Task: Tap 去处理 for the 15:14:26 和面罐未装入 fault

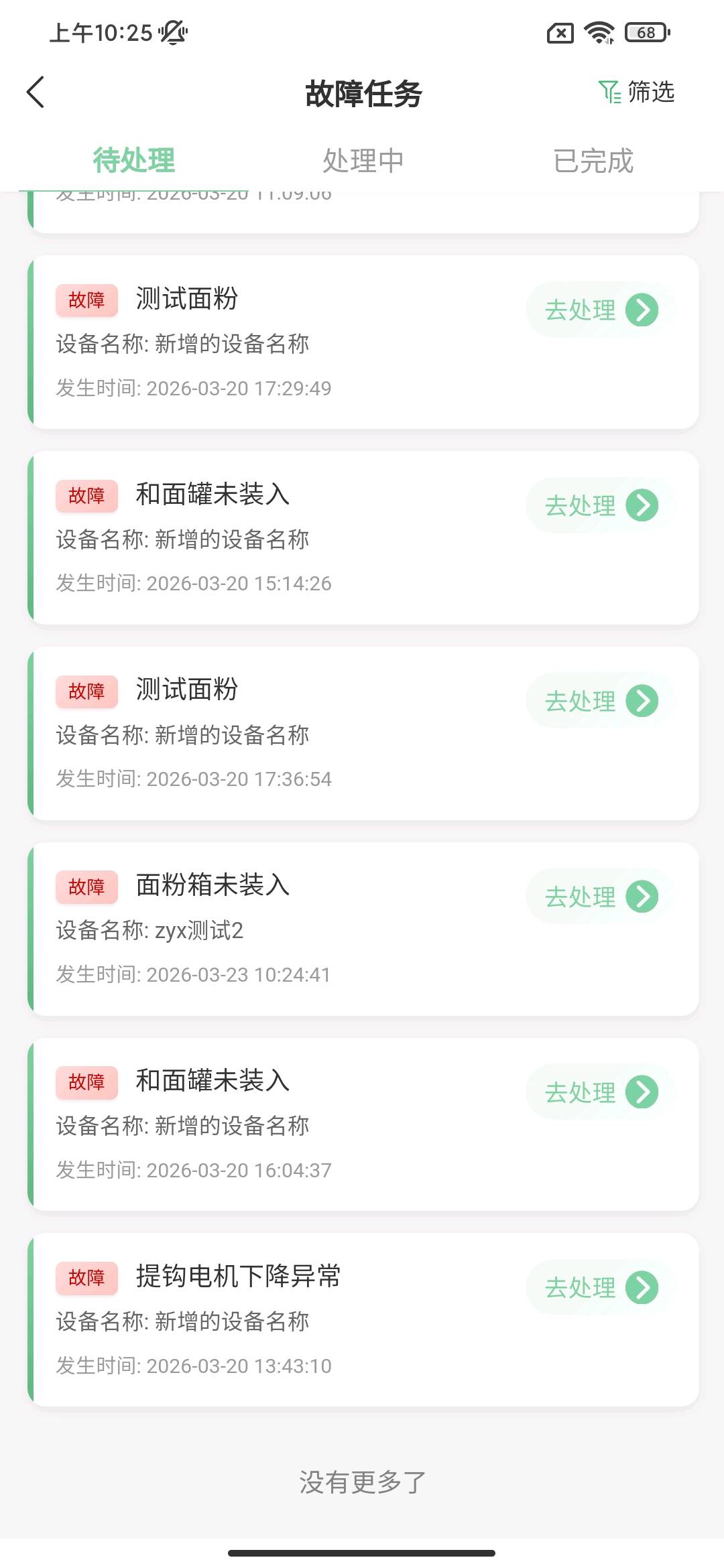Action: (x=601, y=506)
